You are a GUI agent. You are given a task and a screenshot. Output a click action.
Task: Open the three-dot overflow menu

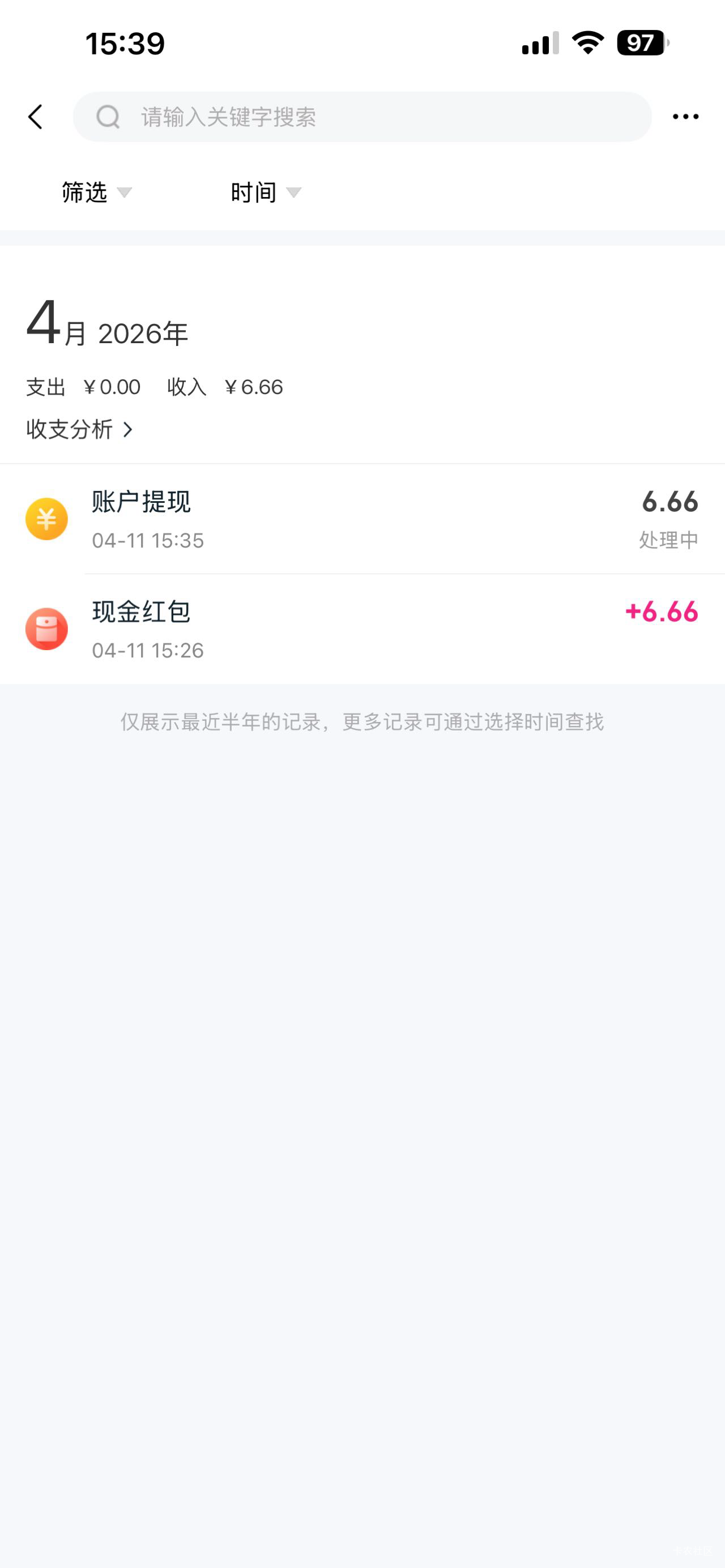685,117
